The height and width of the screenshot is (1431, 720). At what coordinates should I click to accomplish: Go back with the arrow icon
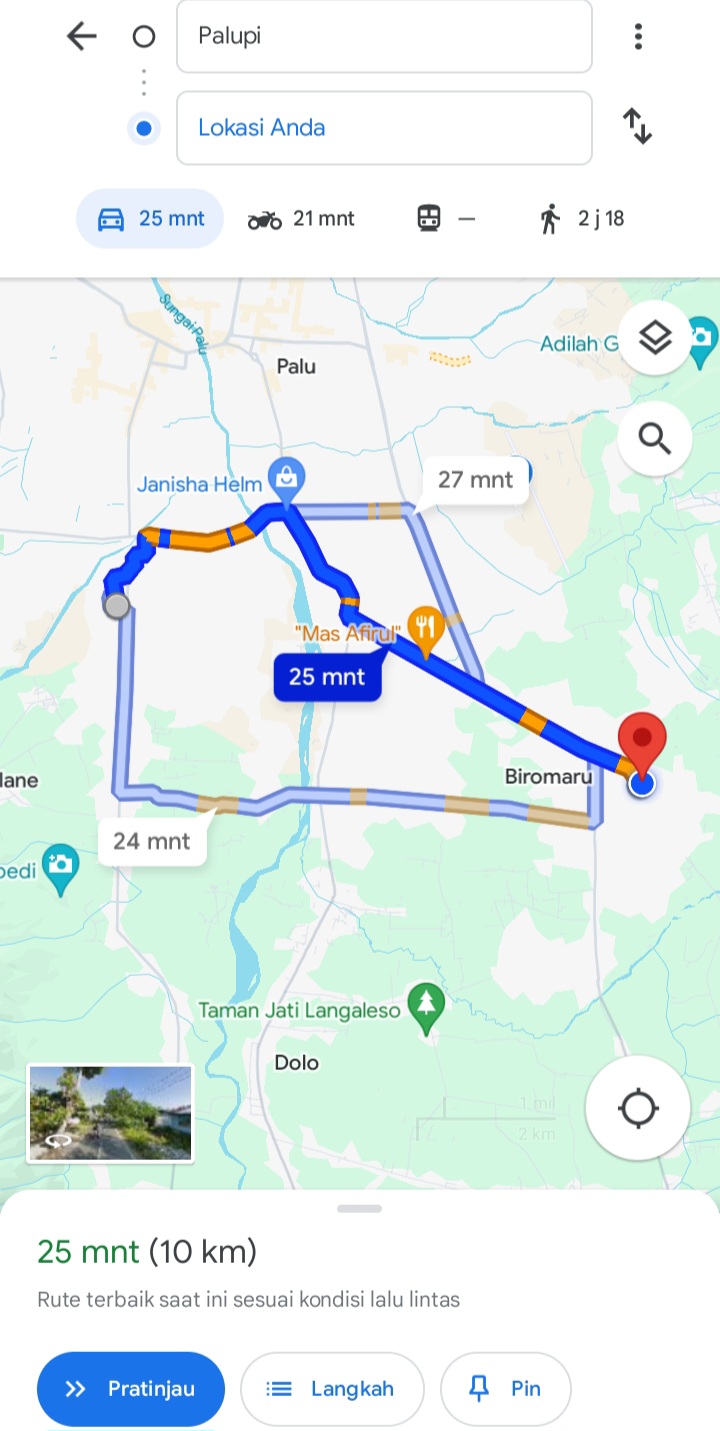[x=81, y=37]
